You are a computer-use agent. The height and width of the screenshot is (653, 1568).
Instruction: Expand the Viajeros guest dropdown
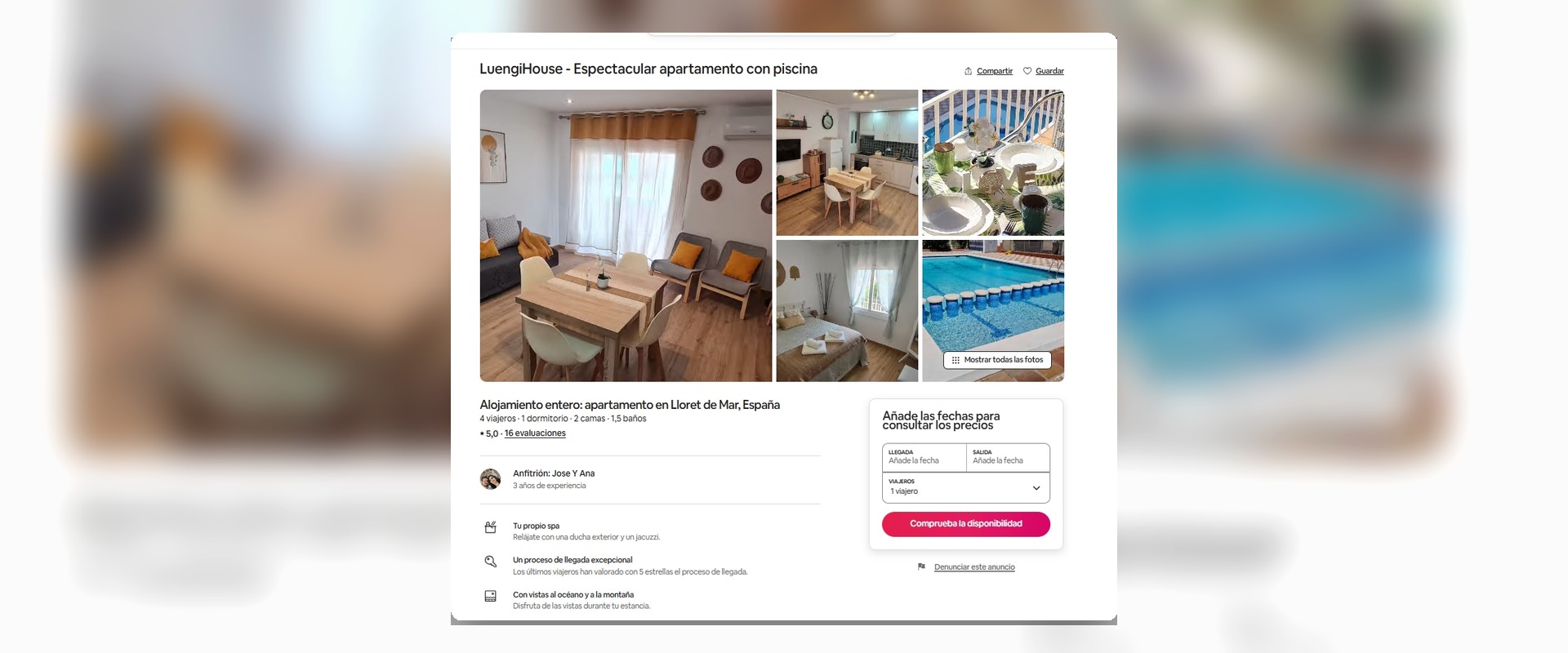(x=965, y=487)
